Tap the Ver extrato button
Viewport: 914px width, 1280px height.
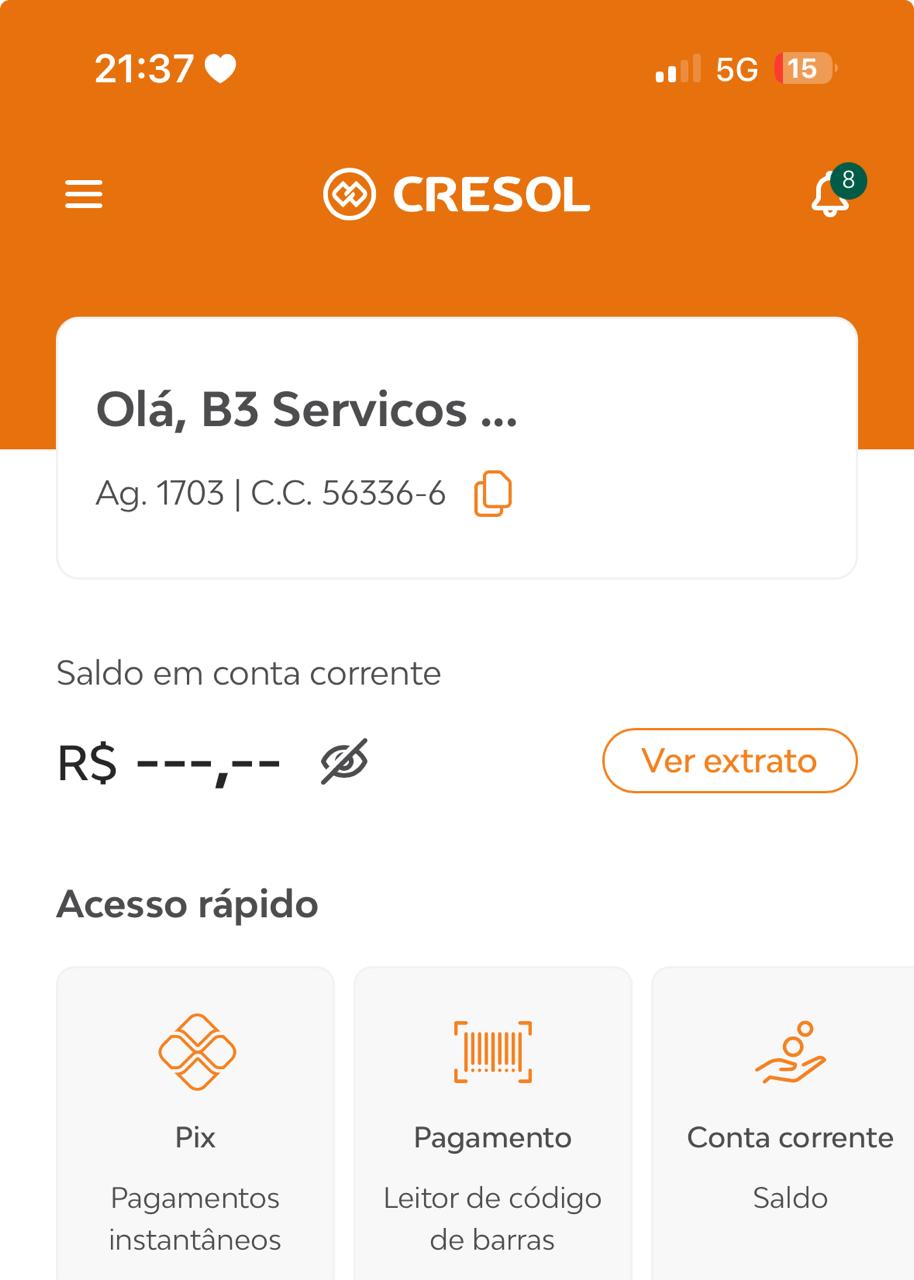(x=729, y=761)
